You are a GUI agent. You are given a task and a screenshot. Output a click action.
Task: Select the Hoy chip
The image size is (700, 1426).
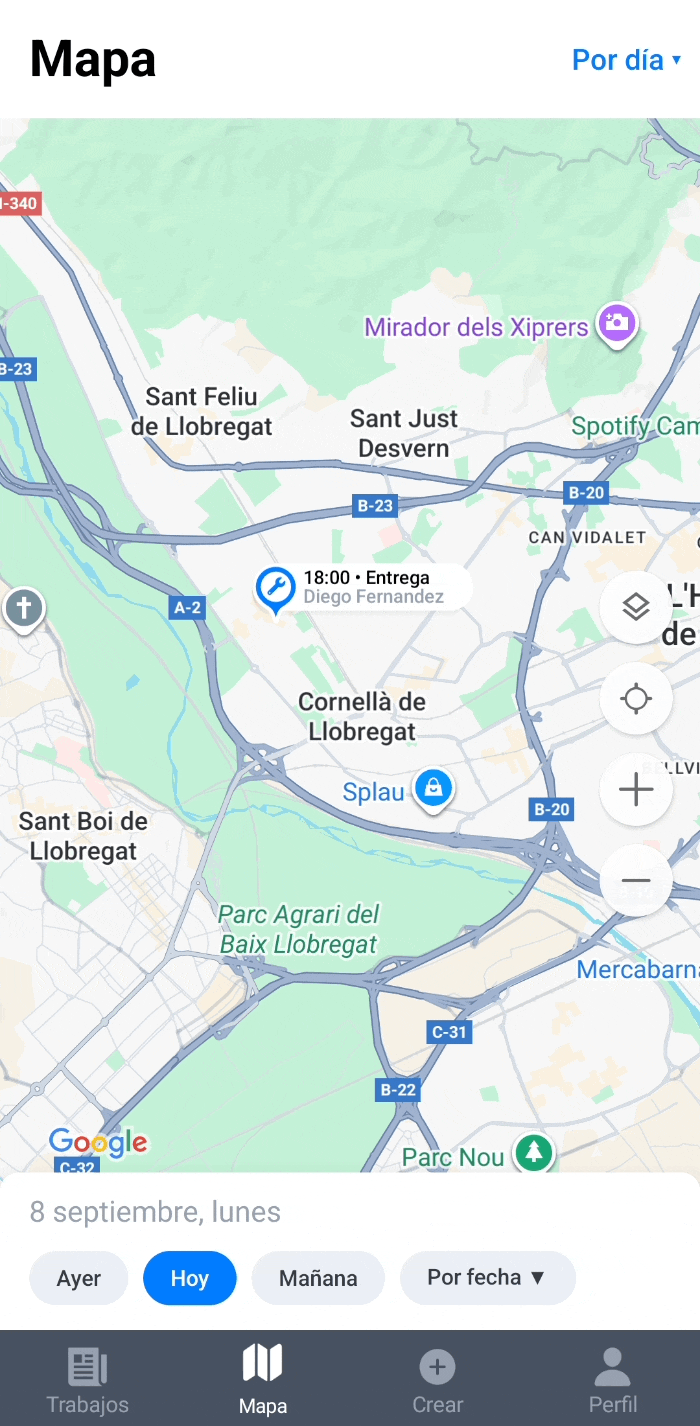tap(189, 1278)
